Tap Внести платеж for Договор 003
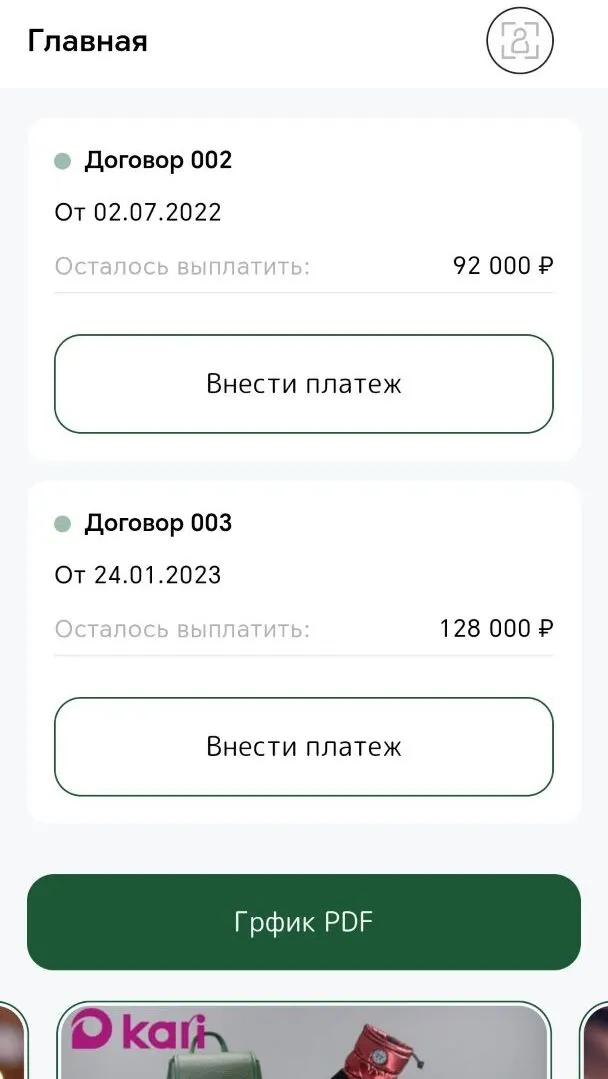Image resolution: width=608 pixels, height=1079 pixels. click(304, 747)
